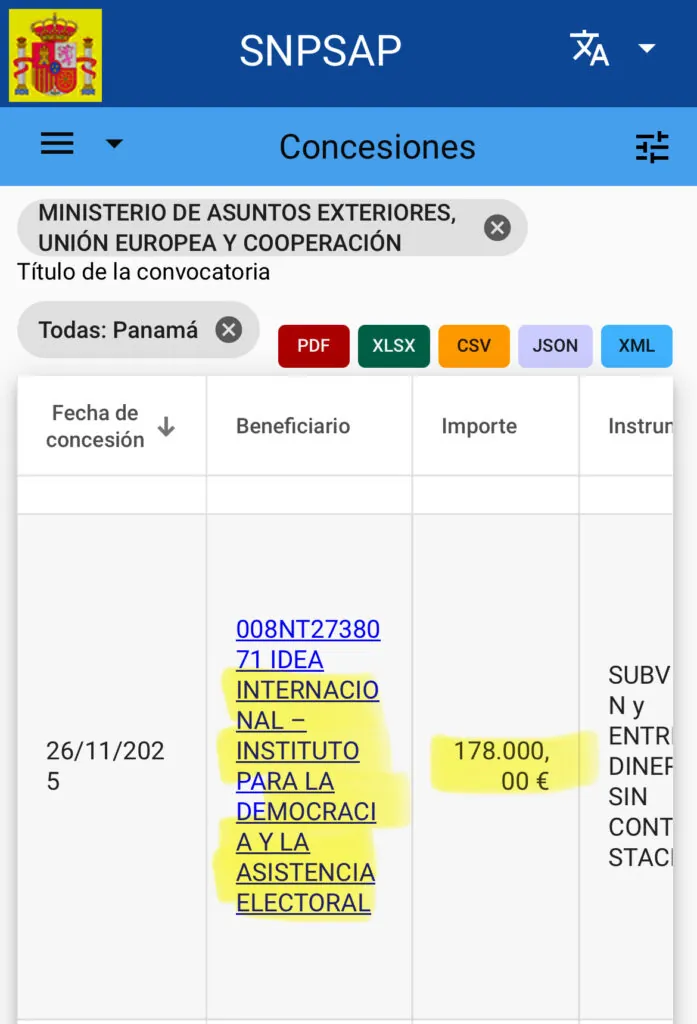Clear the Todas: Panamá filter chip

tap(229, 330)
